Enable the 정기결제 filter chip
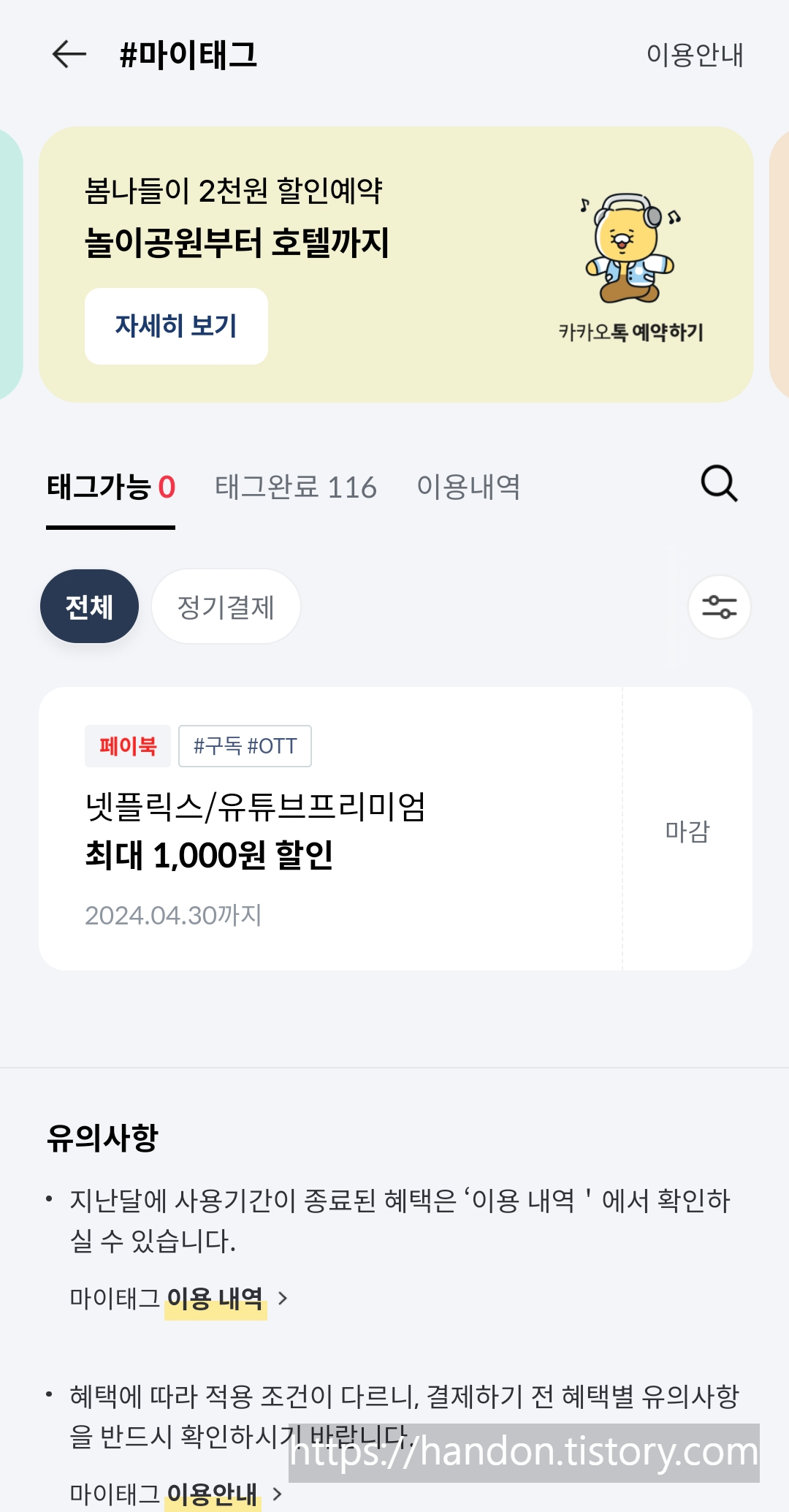Screen dimensions: 789x1512 pyautogui.click(x=226, y=607)
